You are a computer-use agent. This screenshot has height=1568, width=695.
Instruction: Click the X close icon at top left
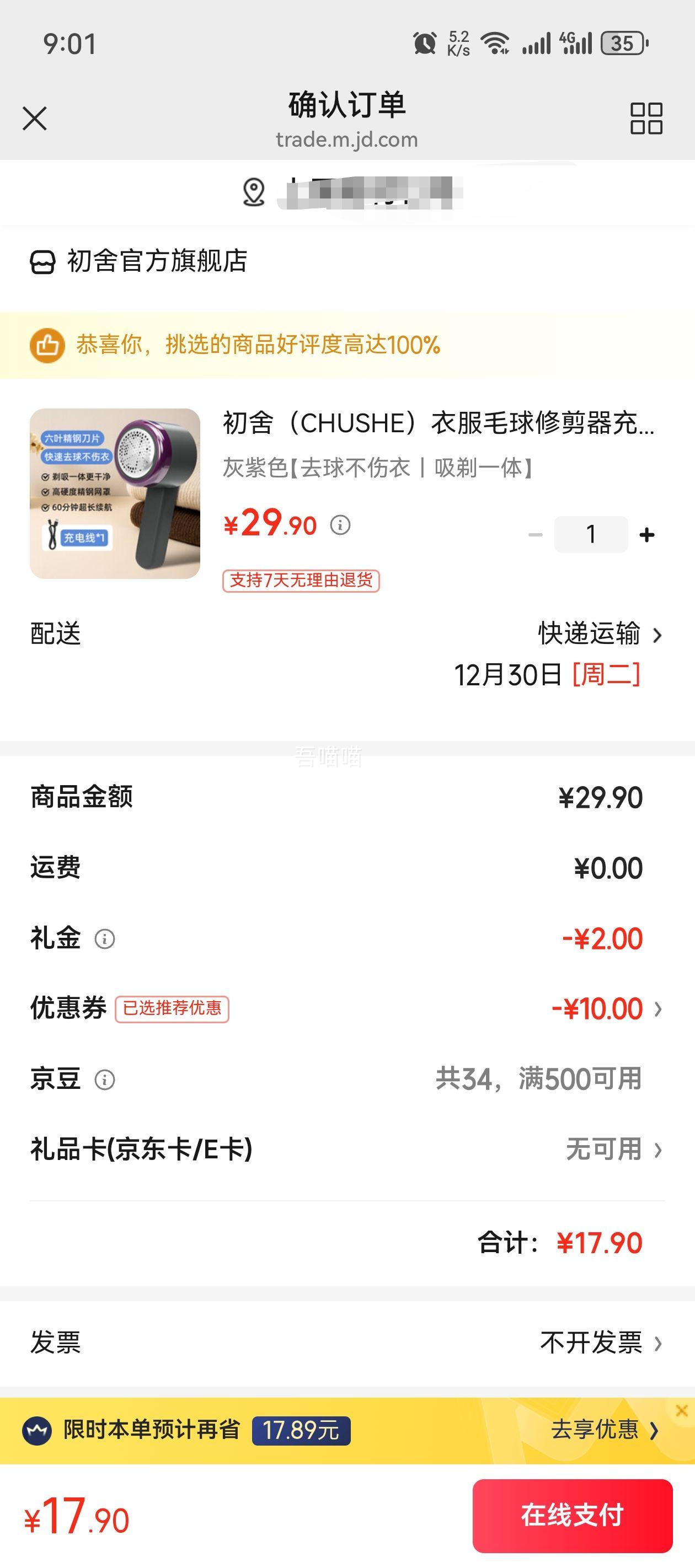35,118
